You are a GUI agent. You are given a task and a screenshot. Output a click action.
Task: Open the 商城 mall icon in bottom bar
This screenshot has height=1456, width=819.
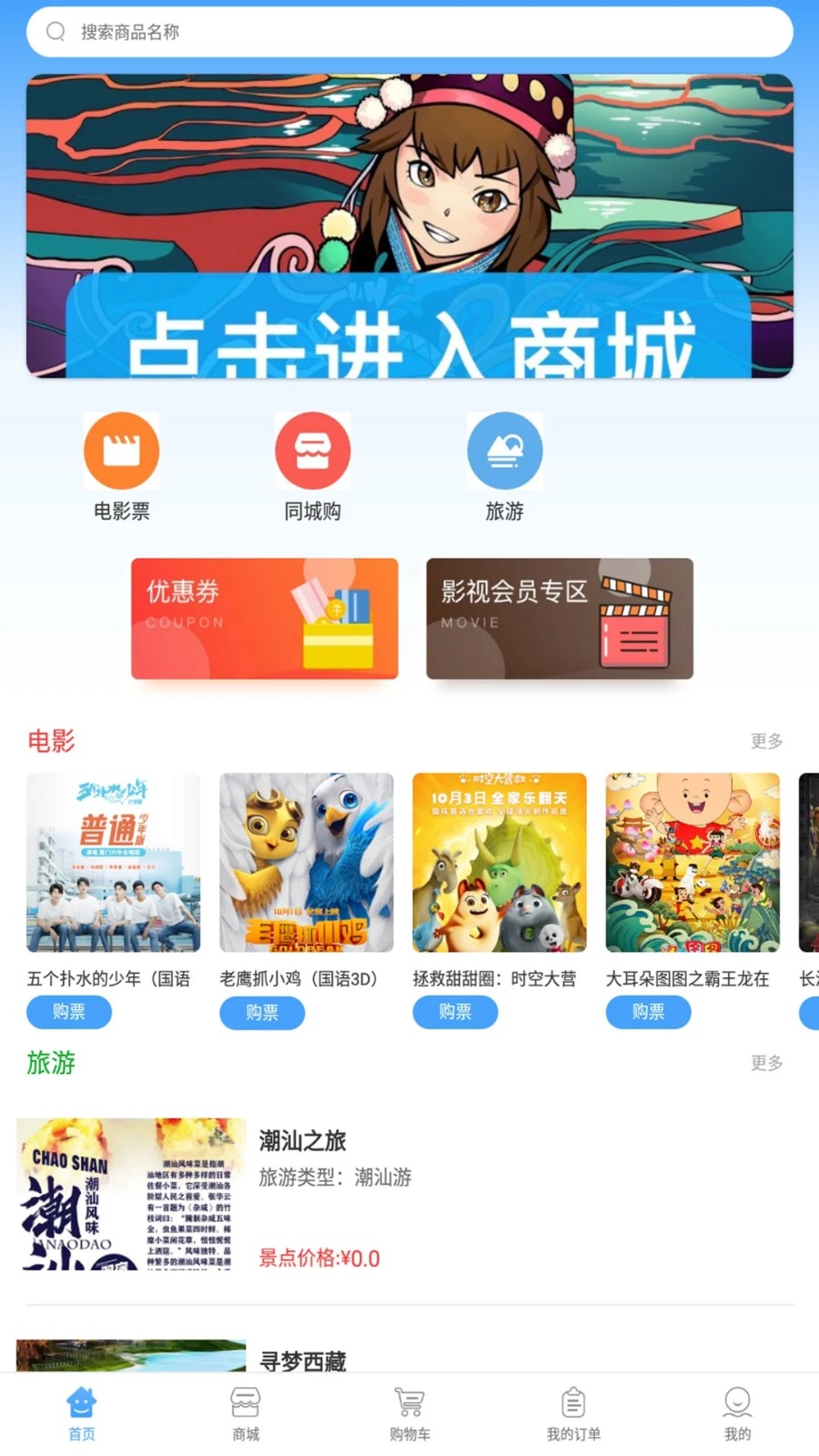[x=245, y=1403]
